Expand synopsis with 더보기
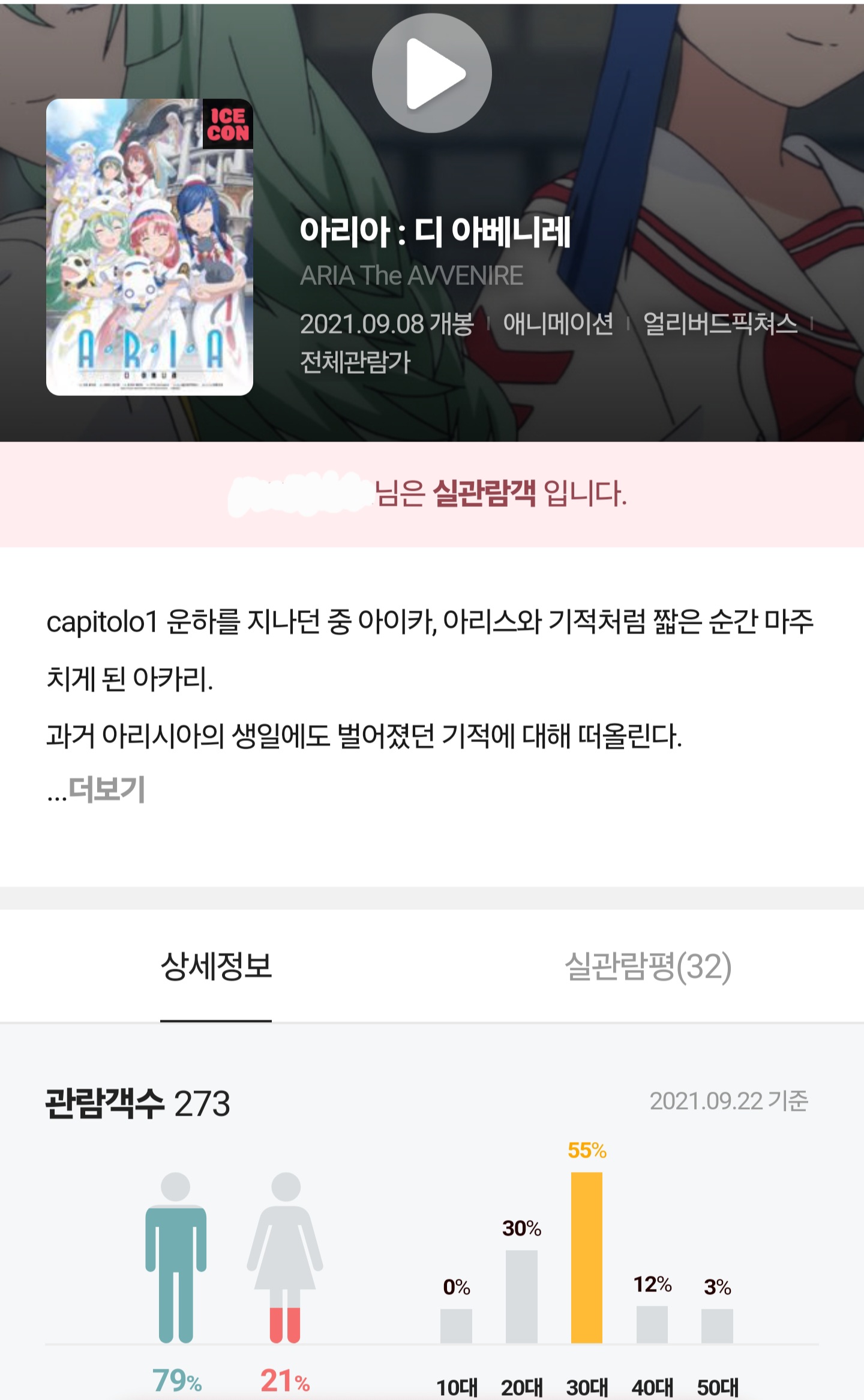Image resolution: width=864 pixels, height=1400 pixels. pos(107,789)
